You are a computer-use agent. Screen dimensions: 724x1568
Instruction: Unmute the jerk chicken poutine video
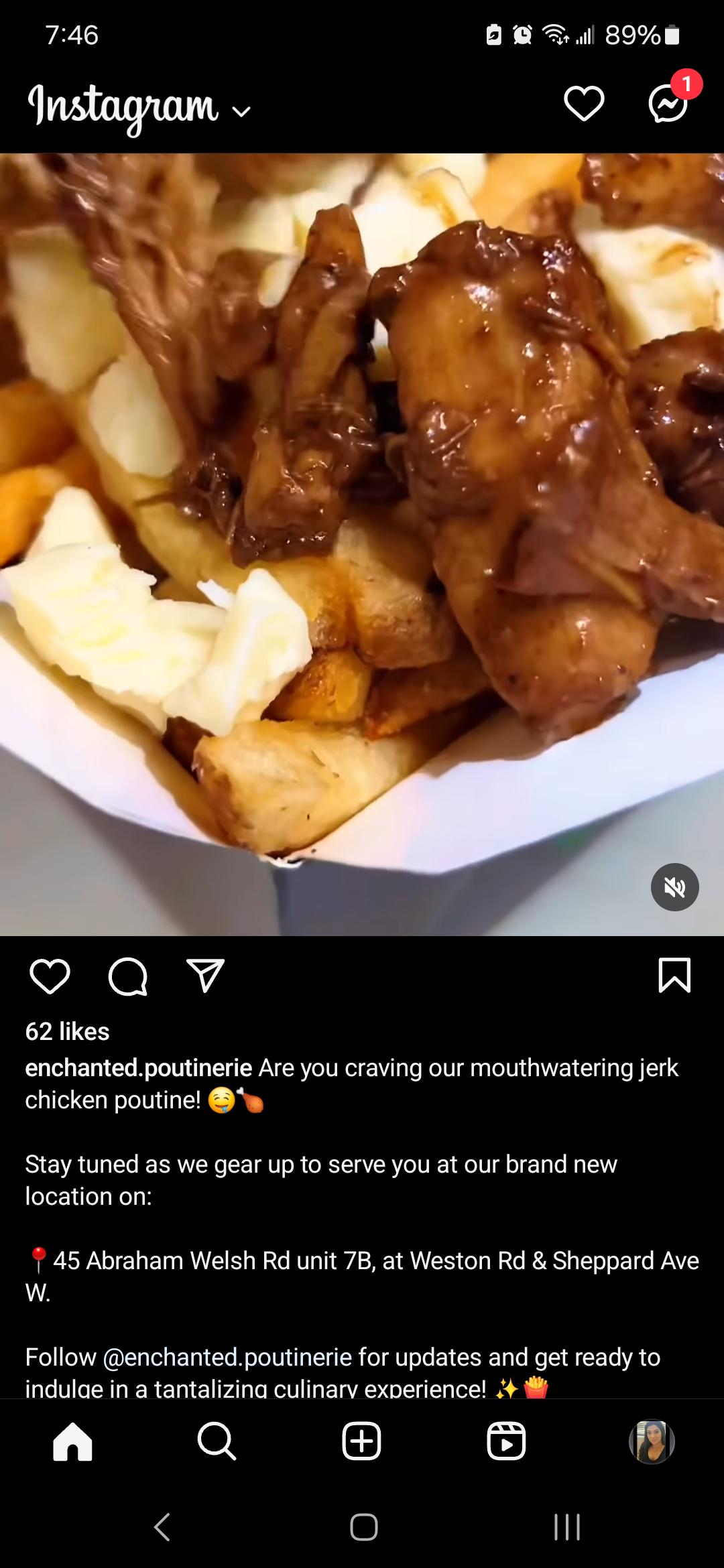[674, 887]
